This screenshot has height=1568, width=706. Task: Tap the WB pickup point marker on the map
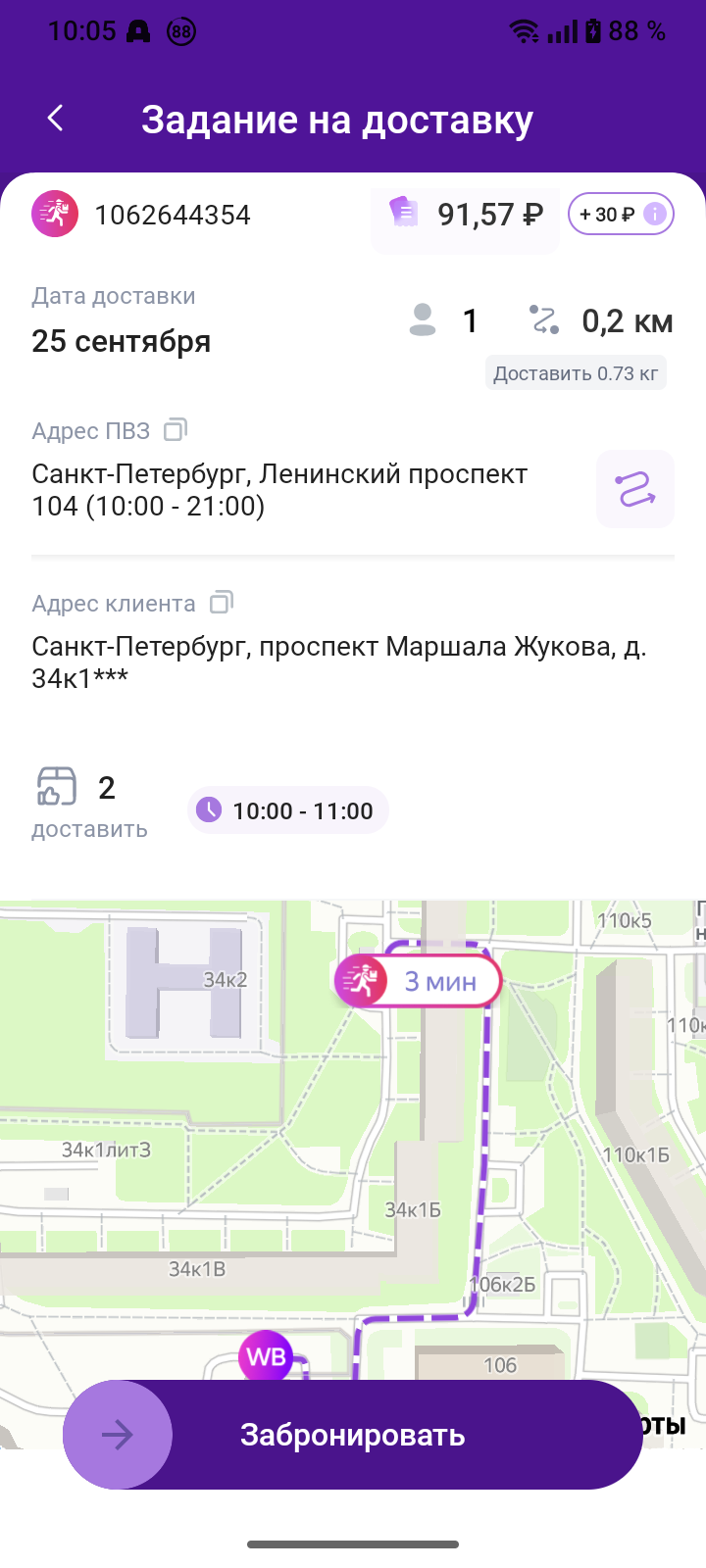[x=266, y=1358]
